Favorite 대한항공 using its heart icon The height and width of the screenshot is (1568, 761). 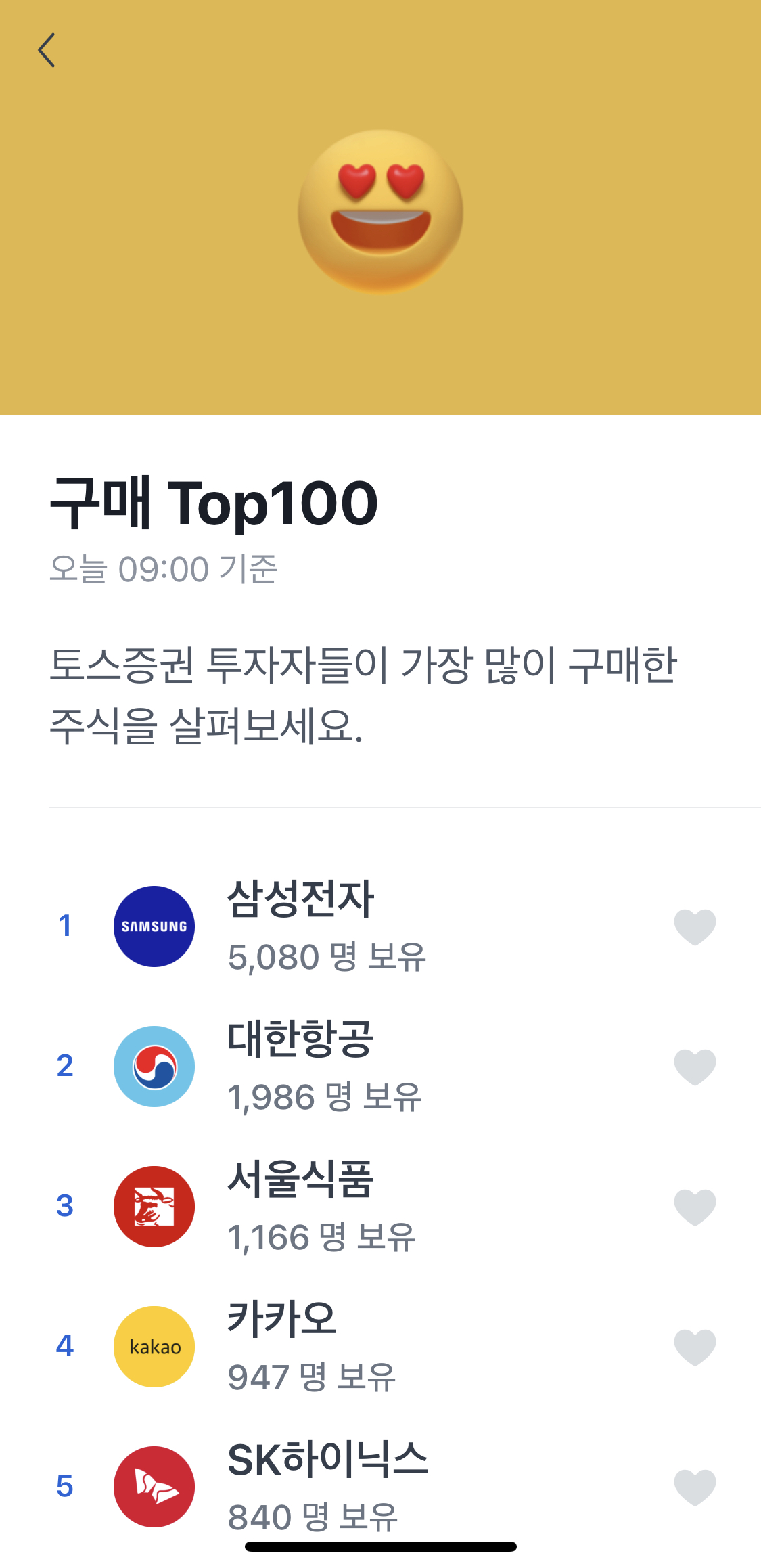(695, 1067)
